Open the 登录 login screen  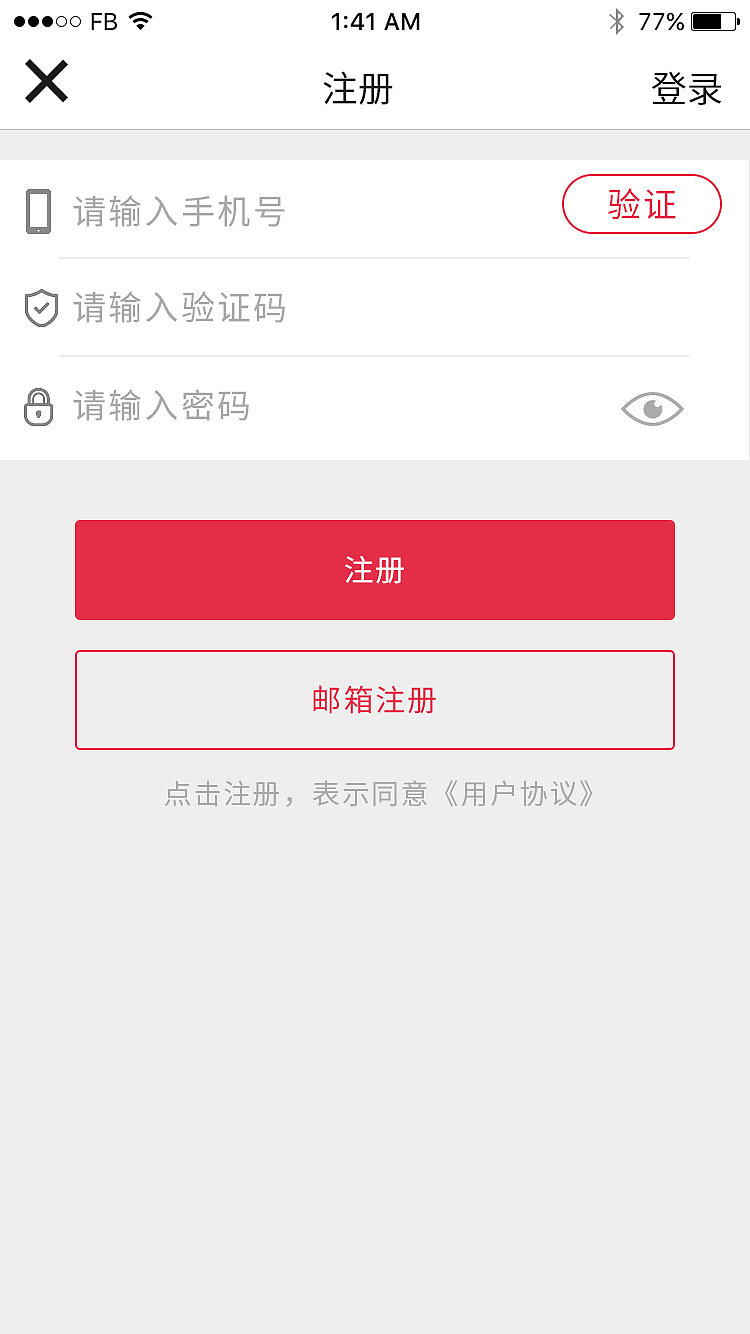[687, 89]
